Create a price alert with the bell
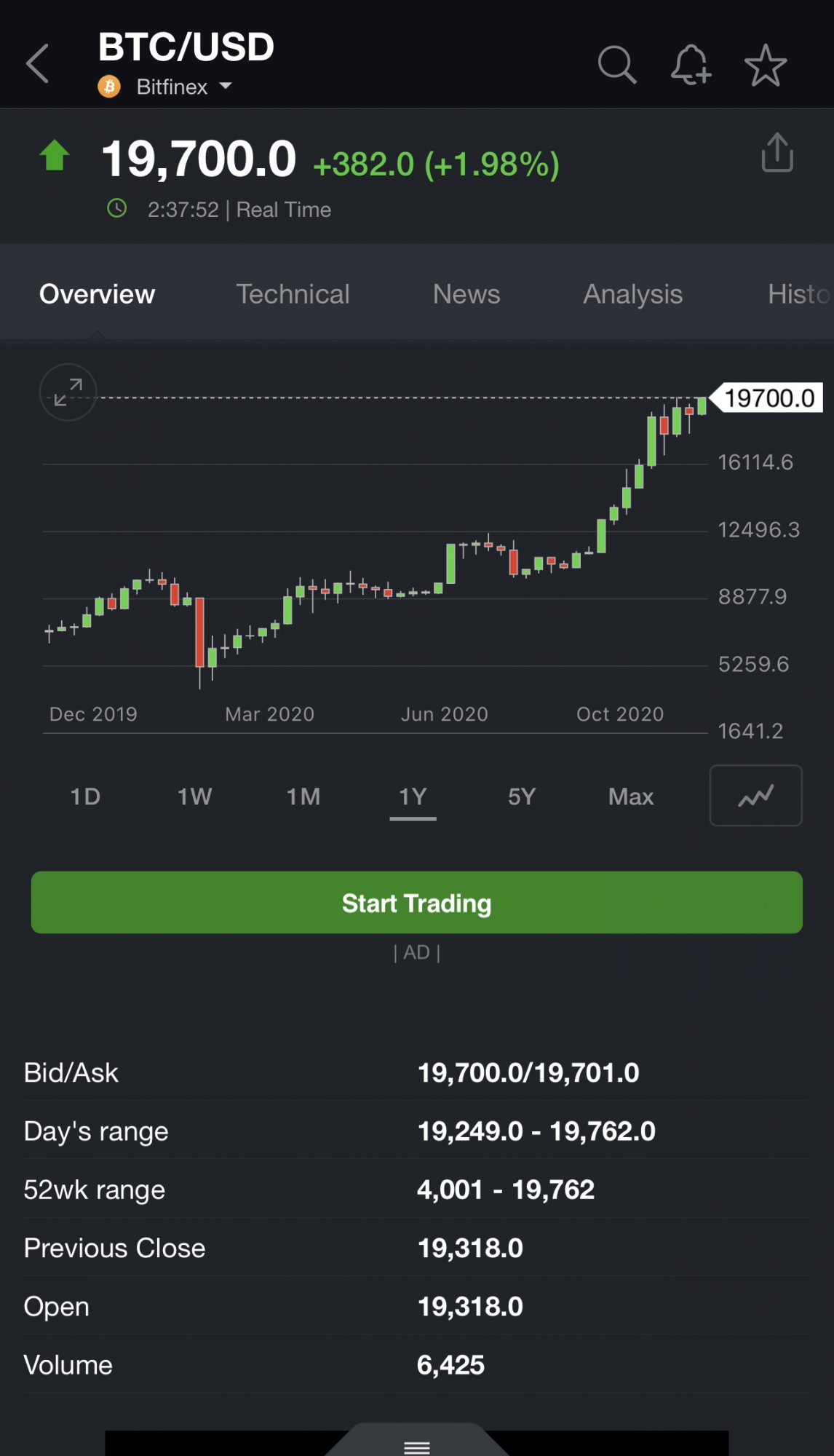 (690, 65)
